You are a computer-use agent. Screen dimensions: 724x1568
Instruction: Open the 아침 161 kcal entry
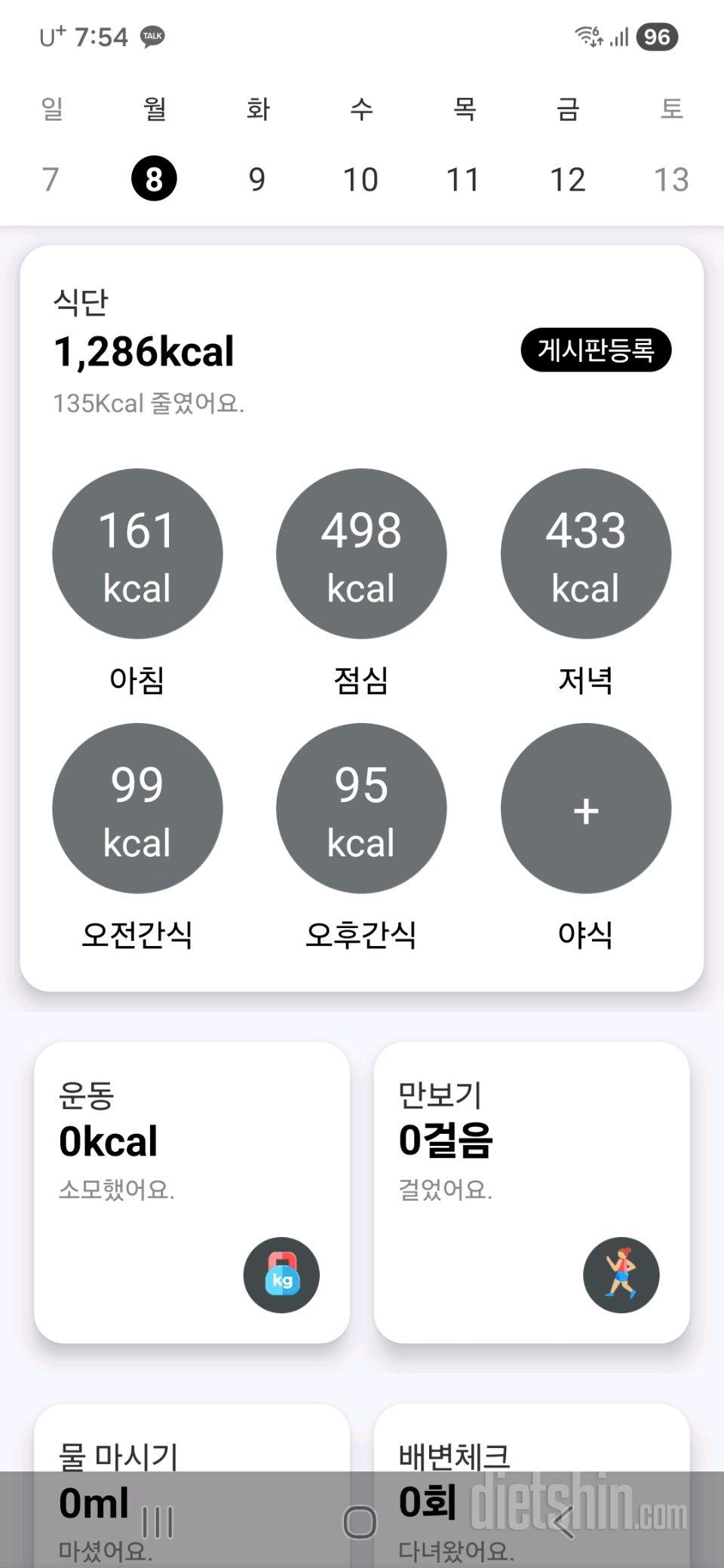click(x=137, y=554)
